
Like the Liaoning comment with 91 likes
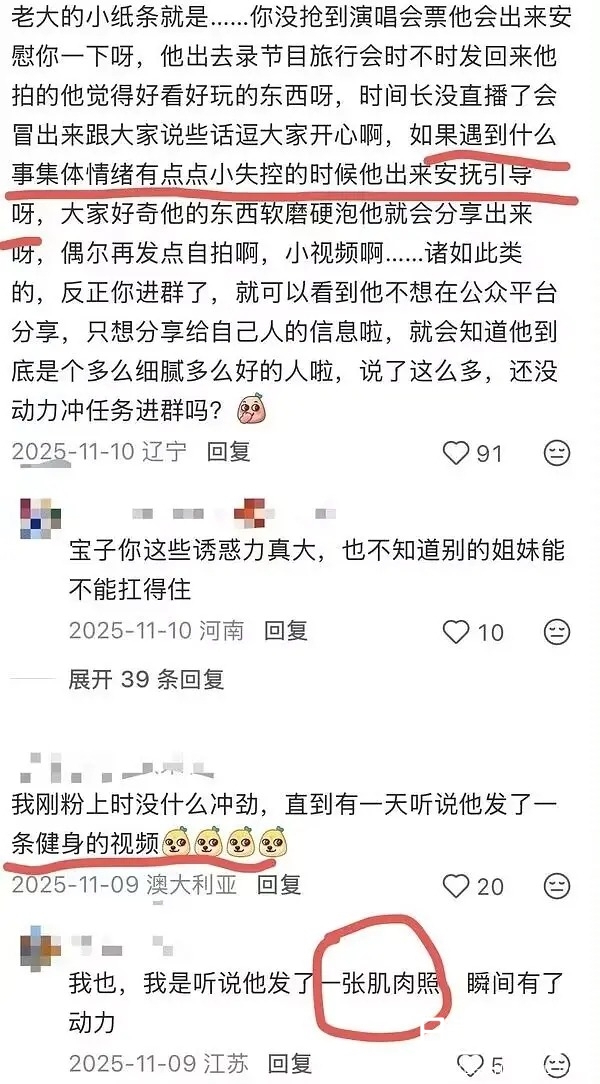click(456, 453)
